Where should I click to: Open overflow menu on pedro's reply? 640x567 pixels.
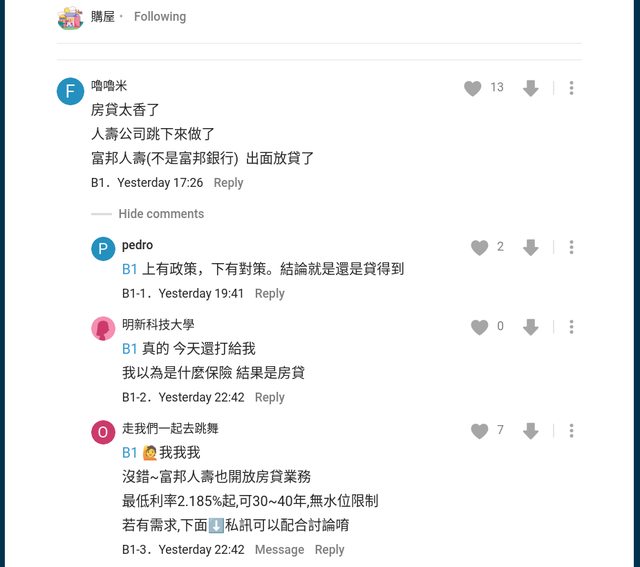click(571, 247)
